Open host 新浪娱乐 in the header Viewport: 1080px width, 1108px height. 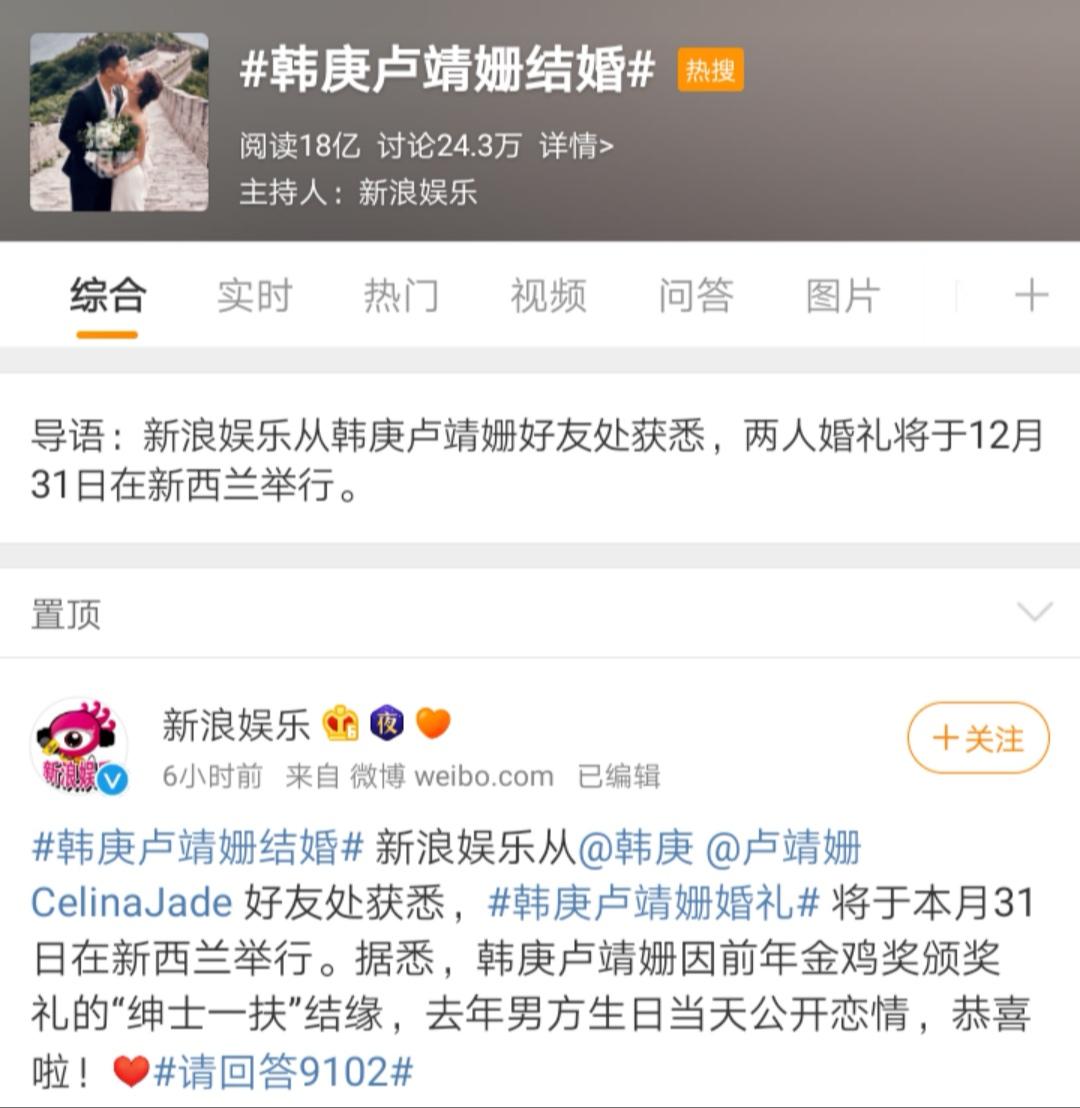tap(418, 192)
